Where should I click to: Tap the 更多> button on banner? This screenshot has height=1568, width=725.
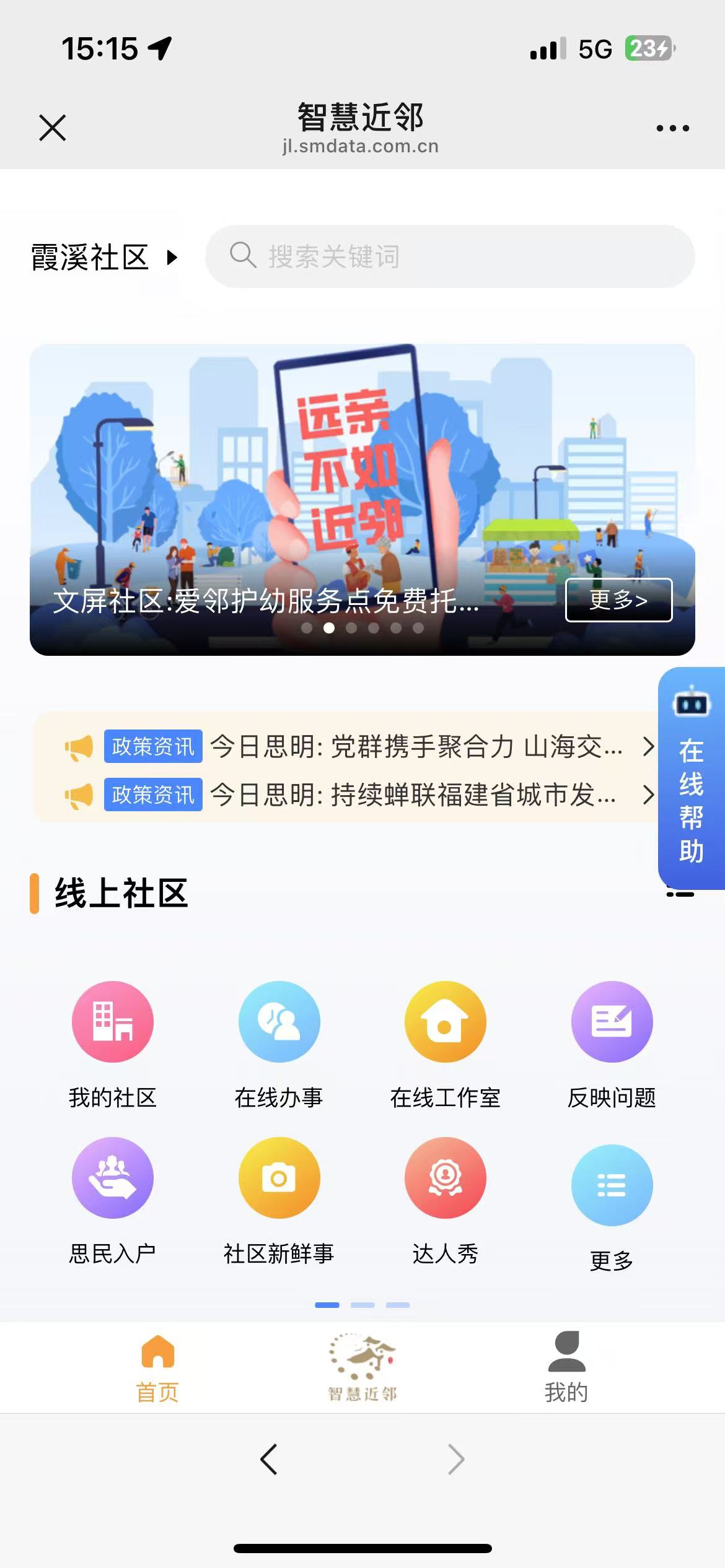(618, 599)
